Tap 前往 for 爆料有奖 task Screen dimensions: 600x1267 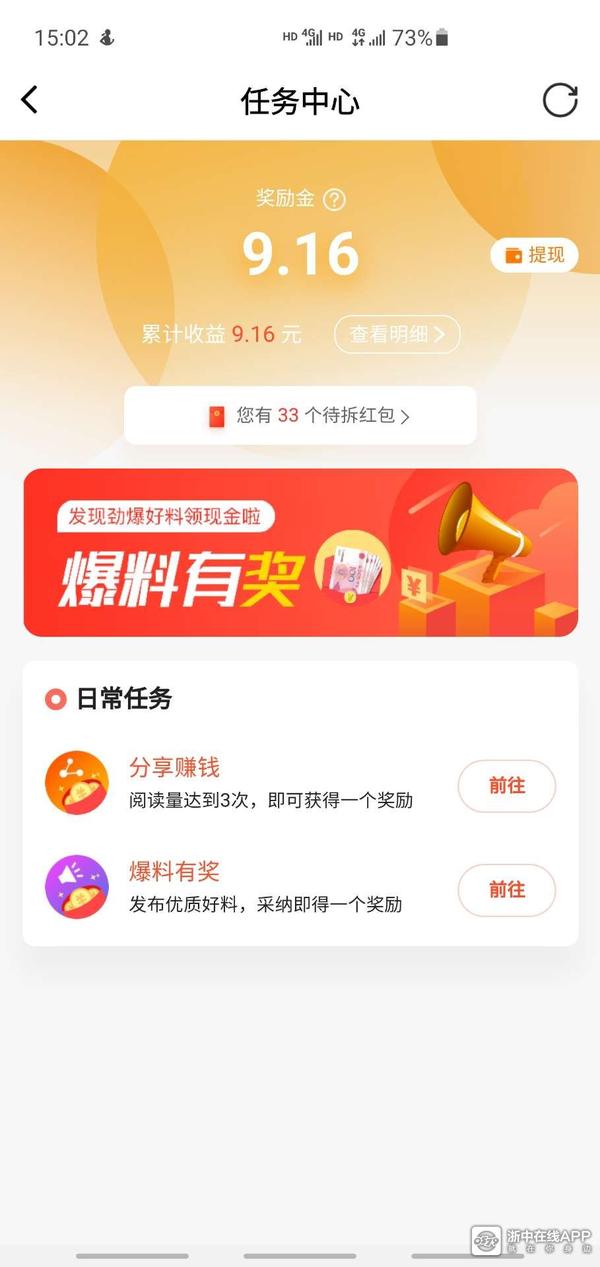point(506,890)
